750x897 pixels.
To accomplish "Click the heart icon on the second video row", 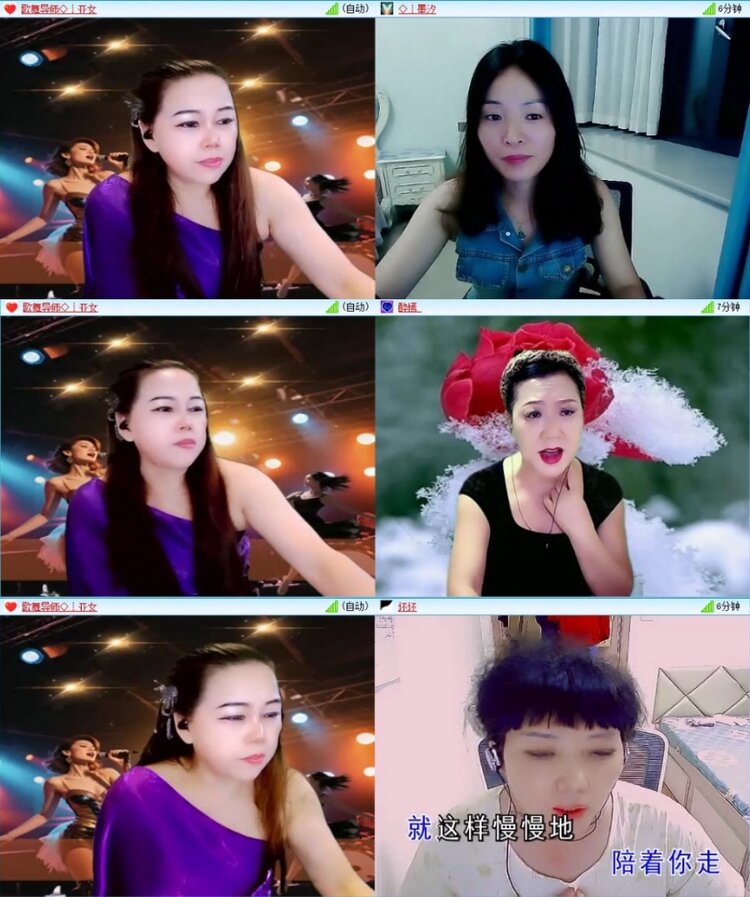I will (x=10, y=305).
